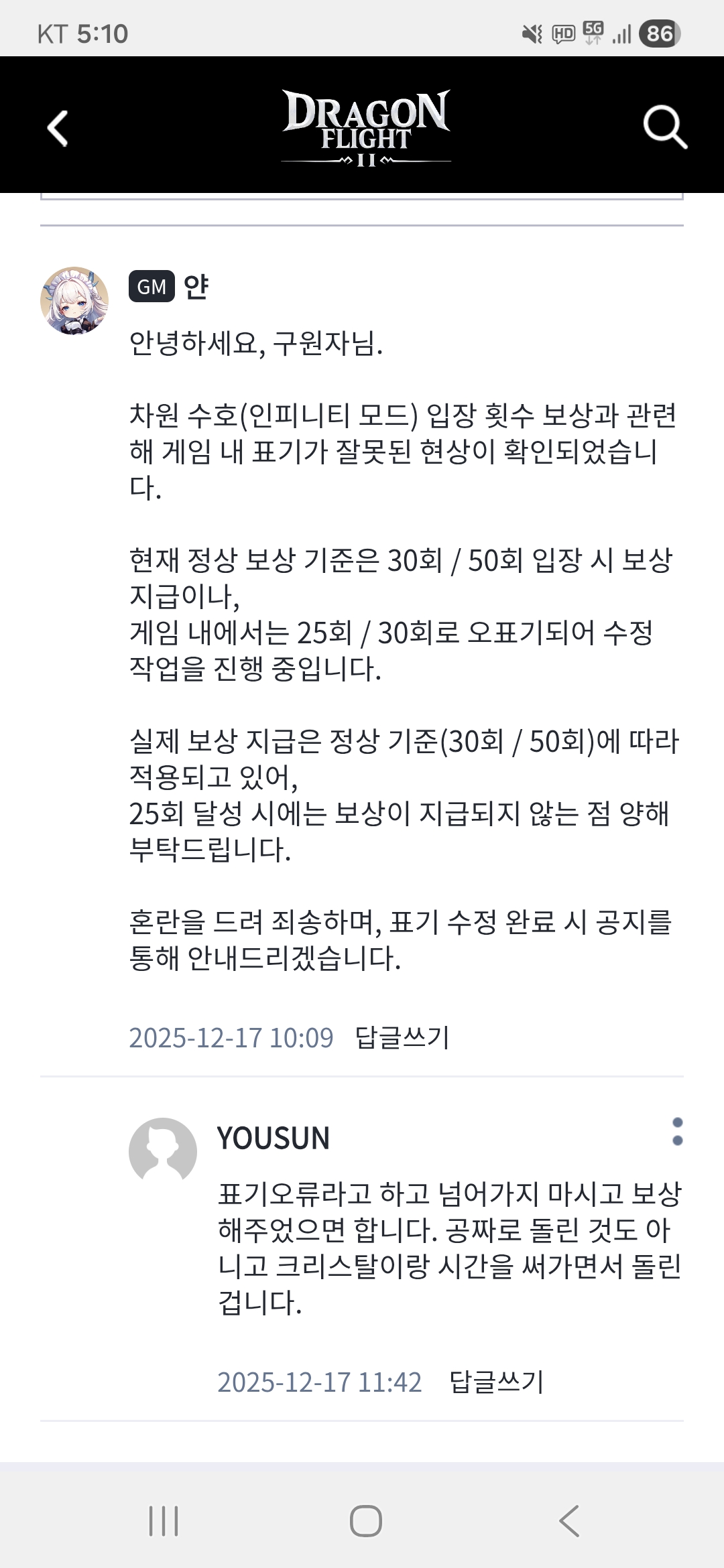Go back using the header arrow
The width and height of the screenshot is (724, 1568).
[x=58, y=128]
